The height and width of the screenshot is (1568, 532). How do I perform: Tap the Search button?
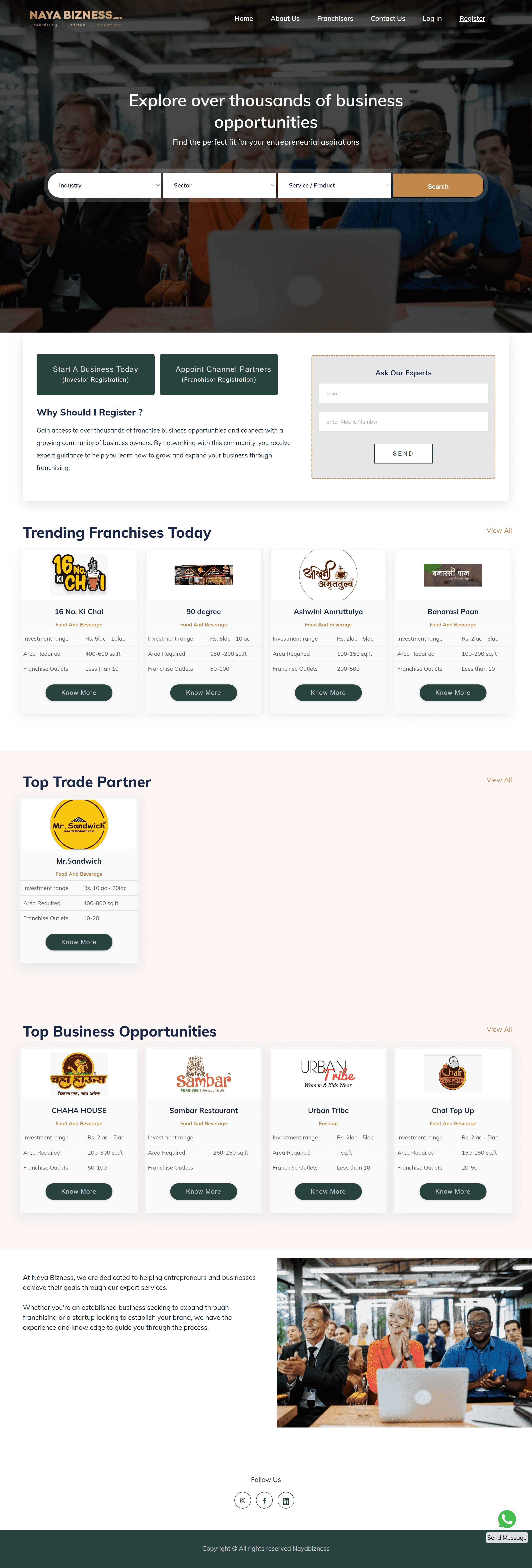[438, 186]
